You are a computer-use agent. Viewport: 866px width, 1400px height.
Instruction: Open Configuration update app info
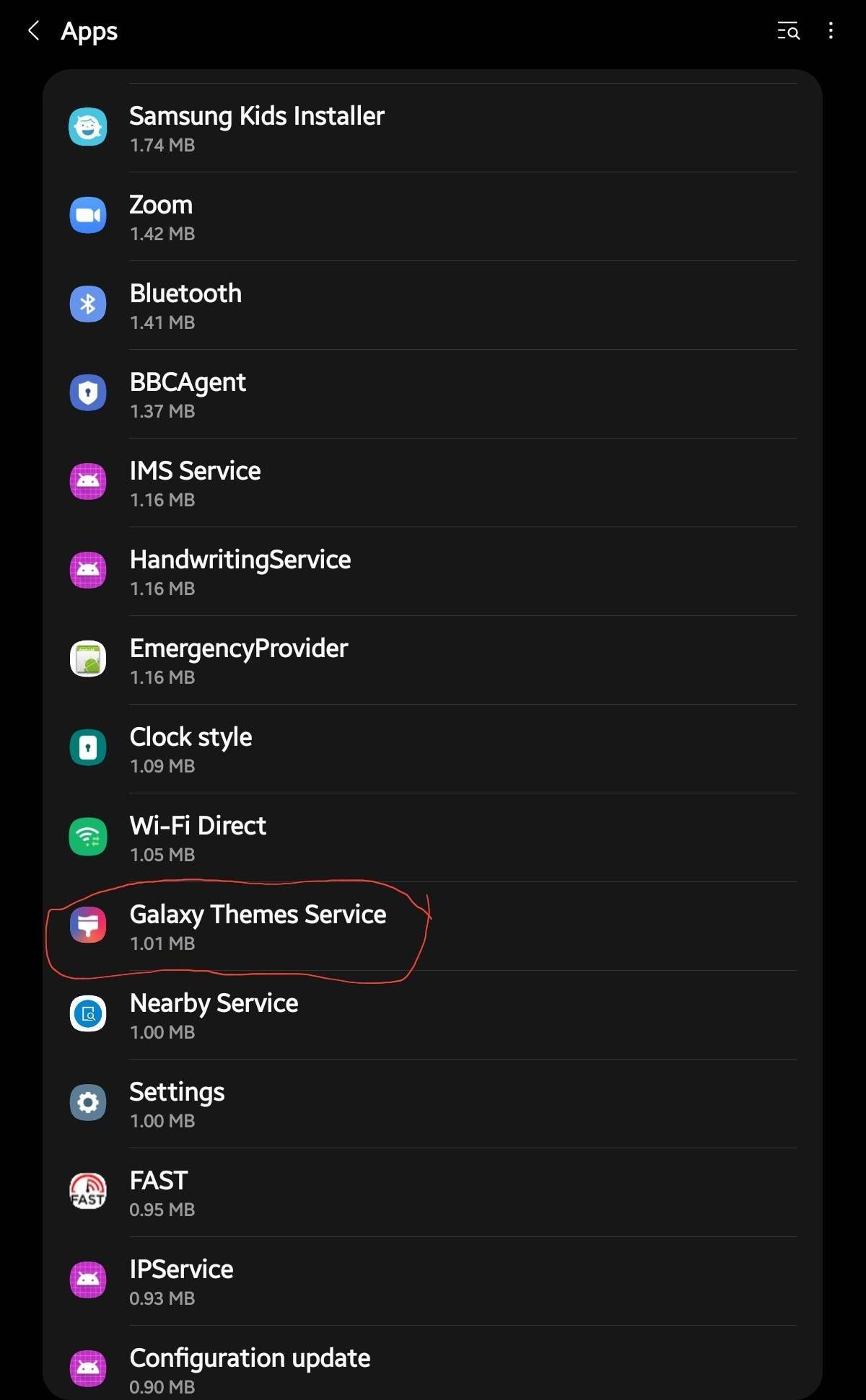(x=432, y=1367)
